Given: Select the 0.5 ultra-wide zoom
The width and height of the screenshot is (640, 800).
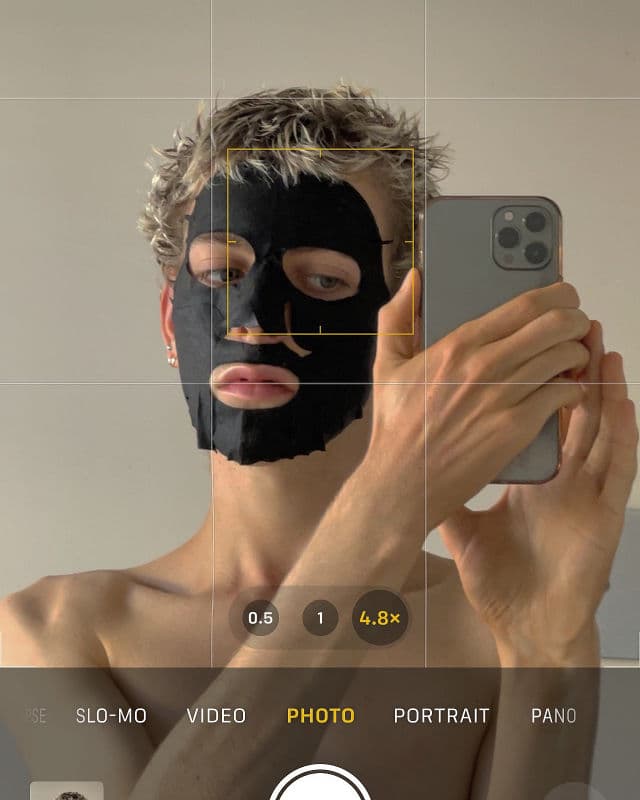Looking at the screenshot, I should 260,618.
